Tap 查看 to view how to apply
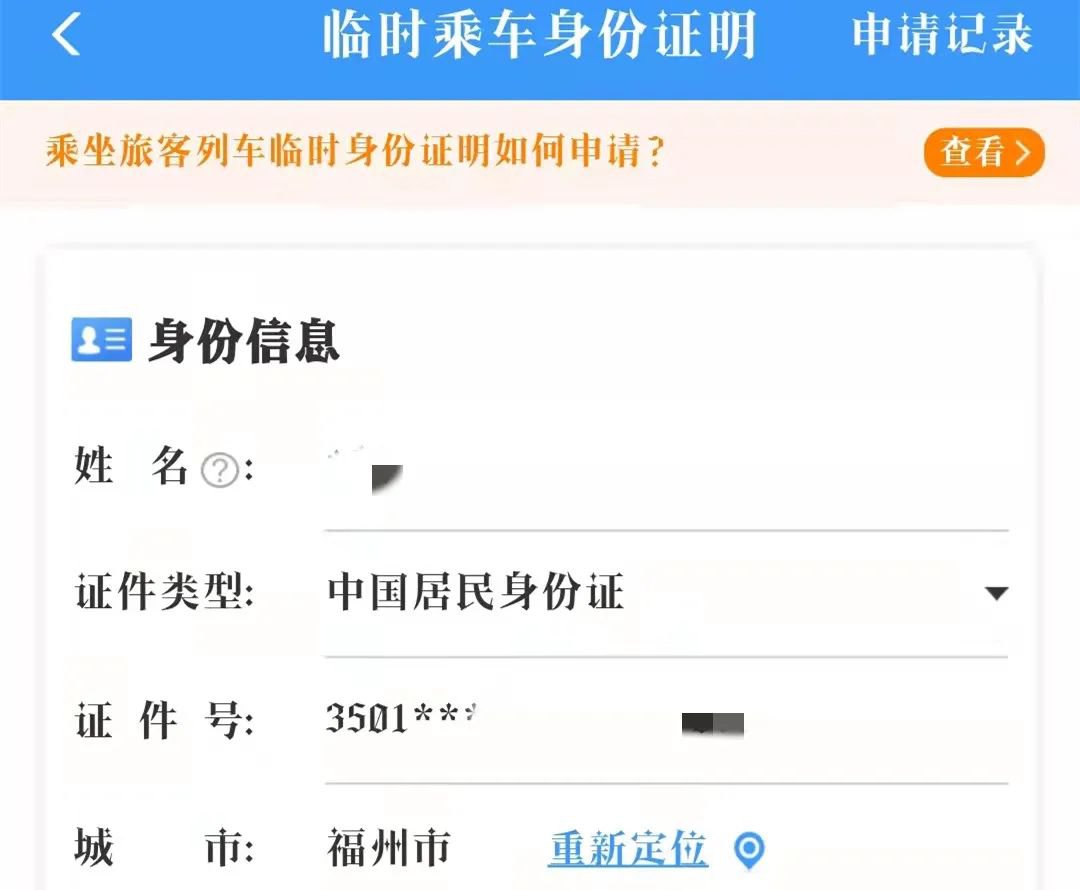The image size is (1080, 890). coord(983,153)
